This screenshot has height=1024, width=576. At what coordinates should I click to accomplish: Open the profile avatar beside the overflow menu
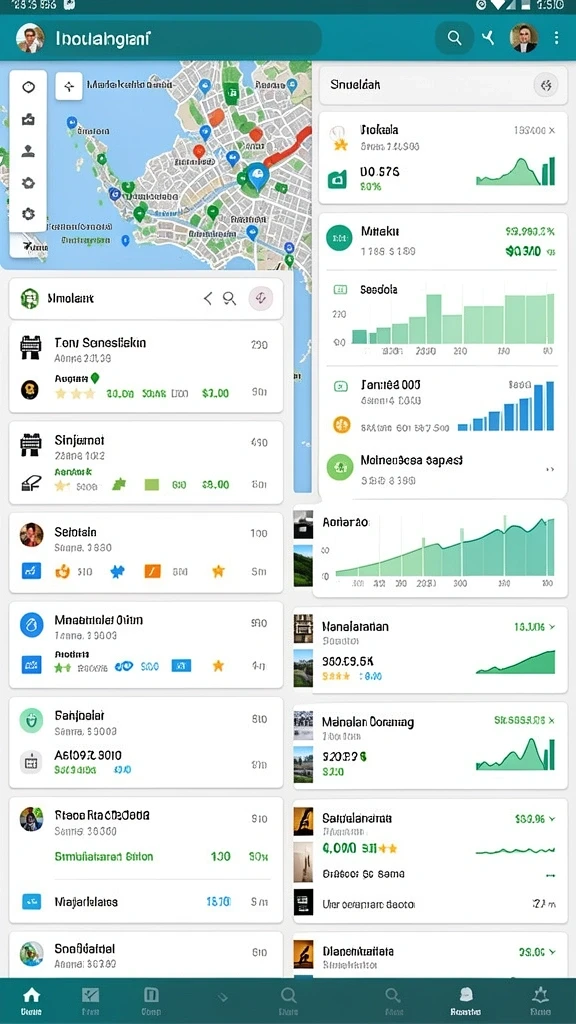tap(524, 38)
